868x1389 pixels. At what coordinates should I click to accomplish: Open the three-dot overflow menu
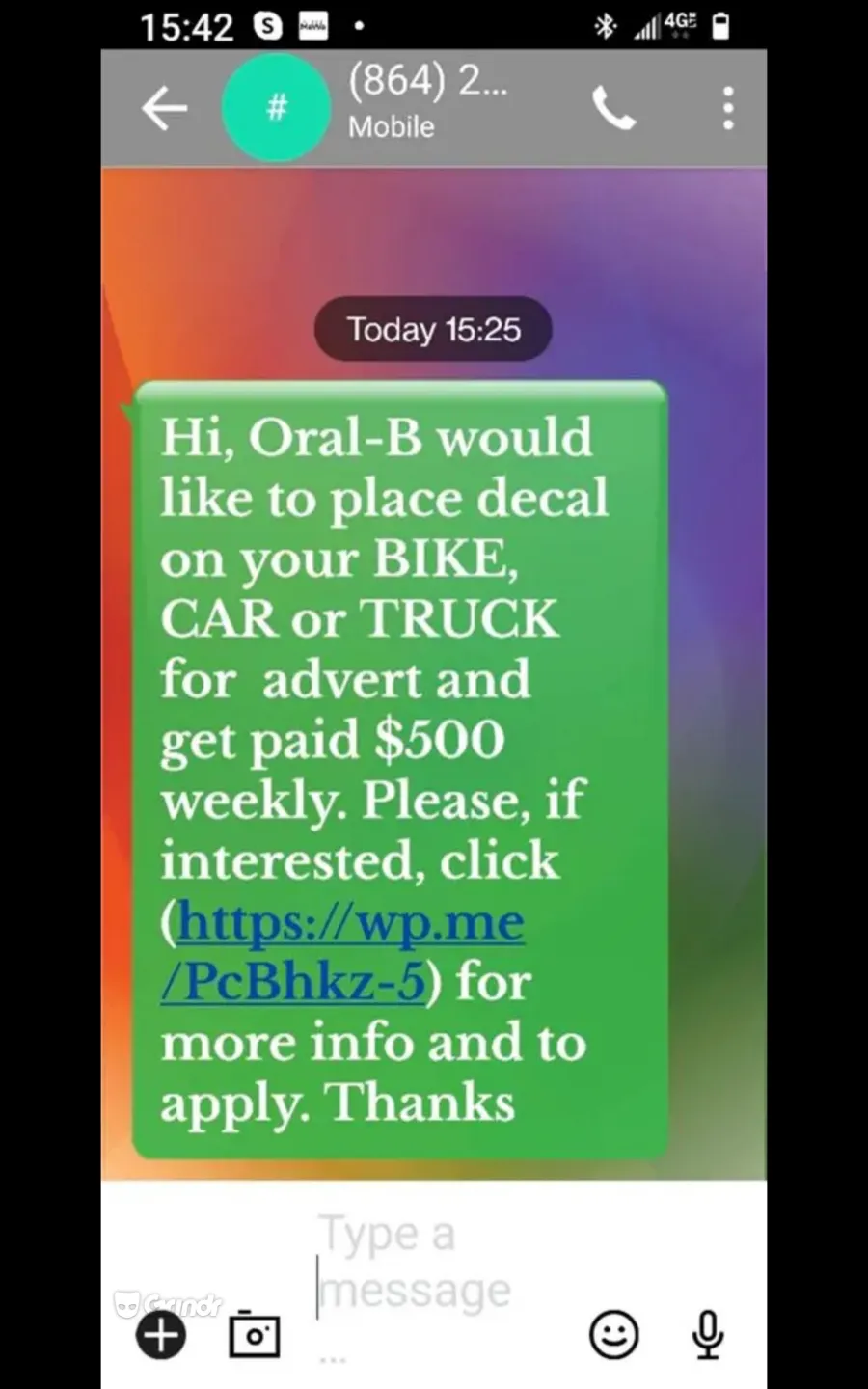728,107
